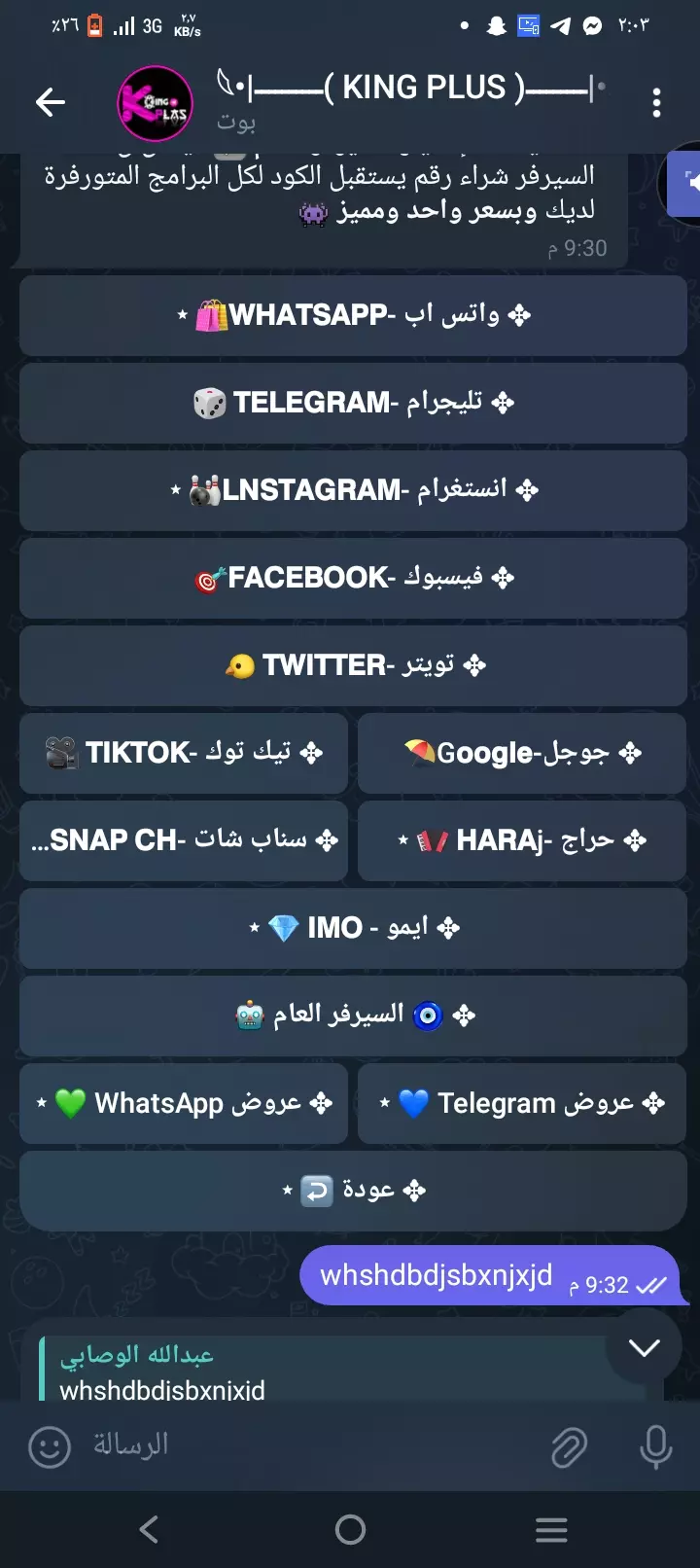
Task: Tap the paperclip to attach a file
Action: point(572,1446)
